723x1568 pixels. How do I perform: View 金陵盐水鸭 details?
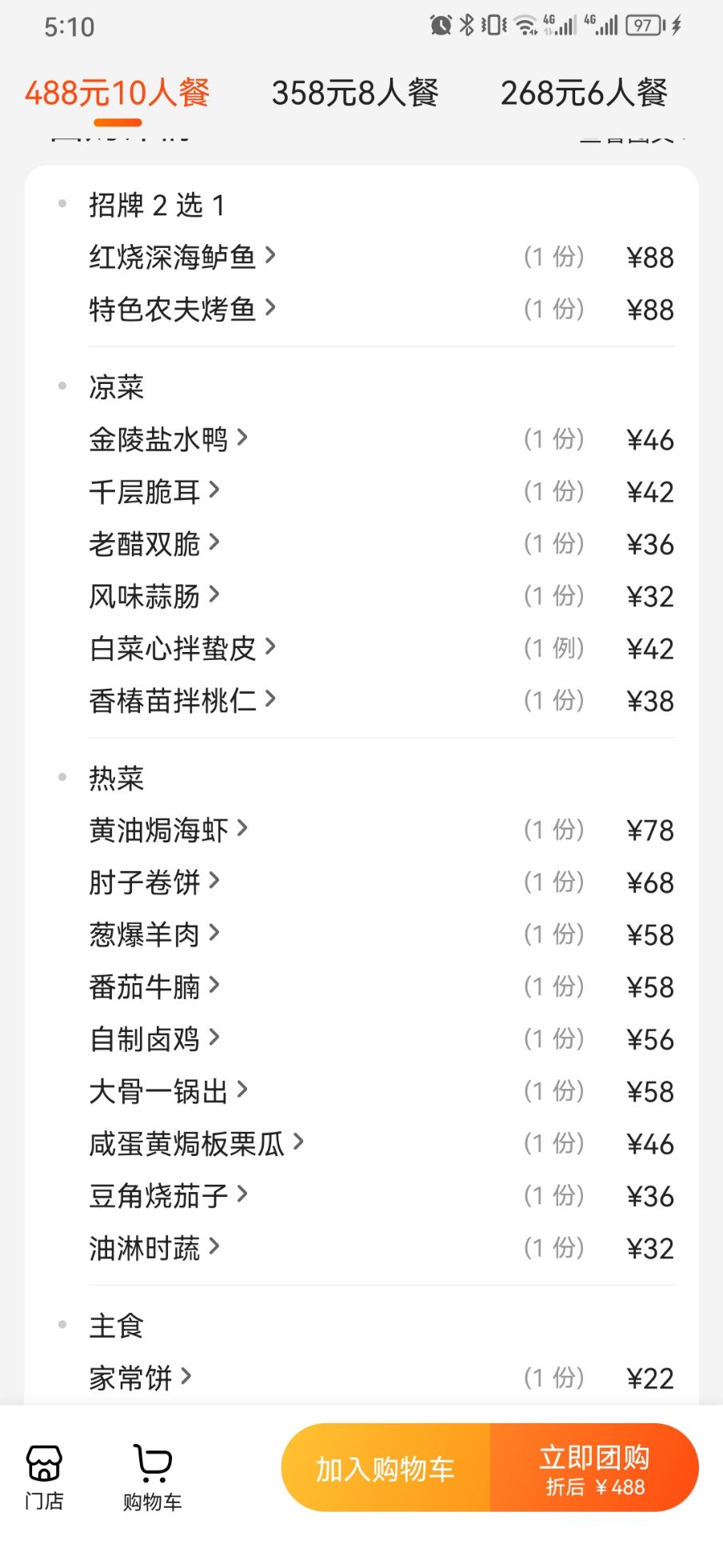[x=168, y=439]
